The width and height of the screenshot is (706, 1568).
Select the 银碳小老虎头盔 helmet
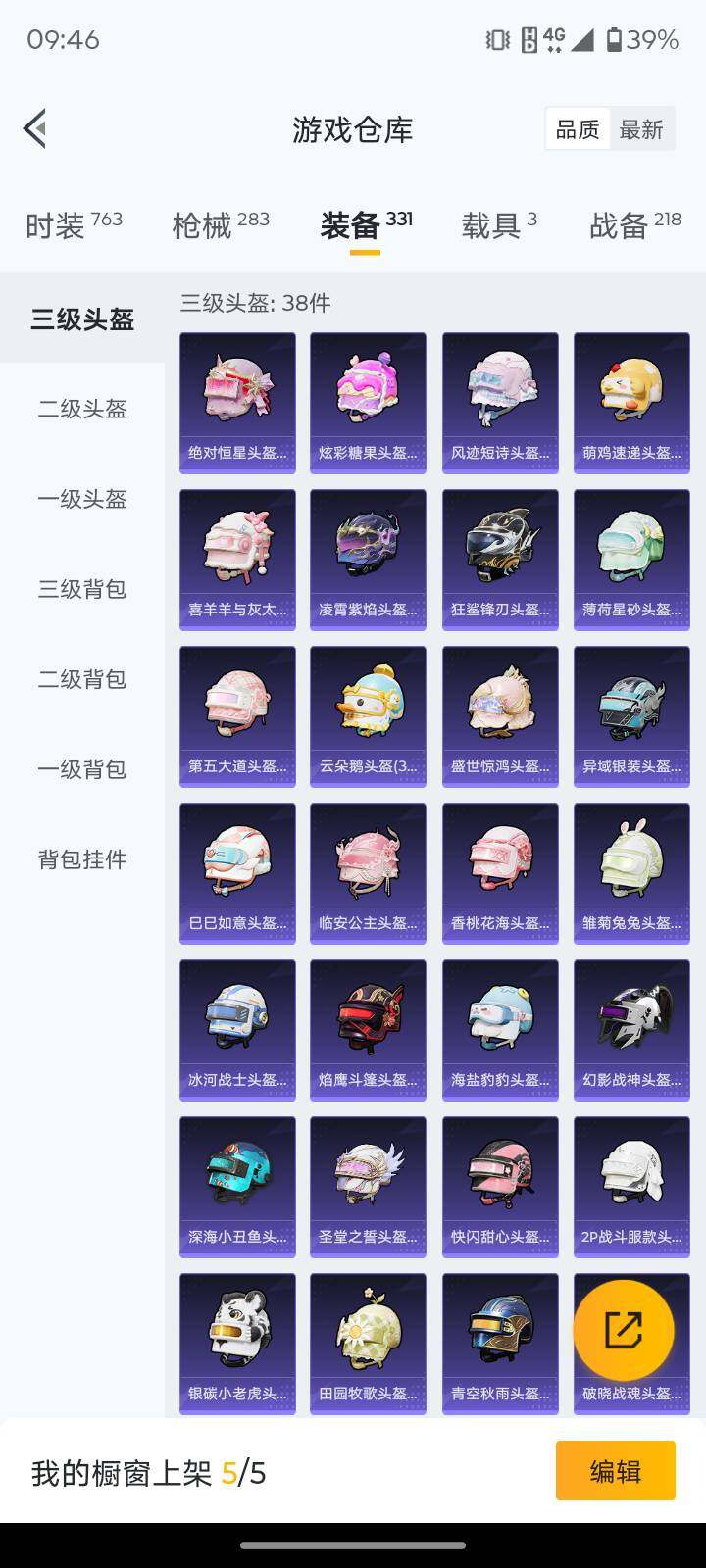pos(237,1344)
